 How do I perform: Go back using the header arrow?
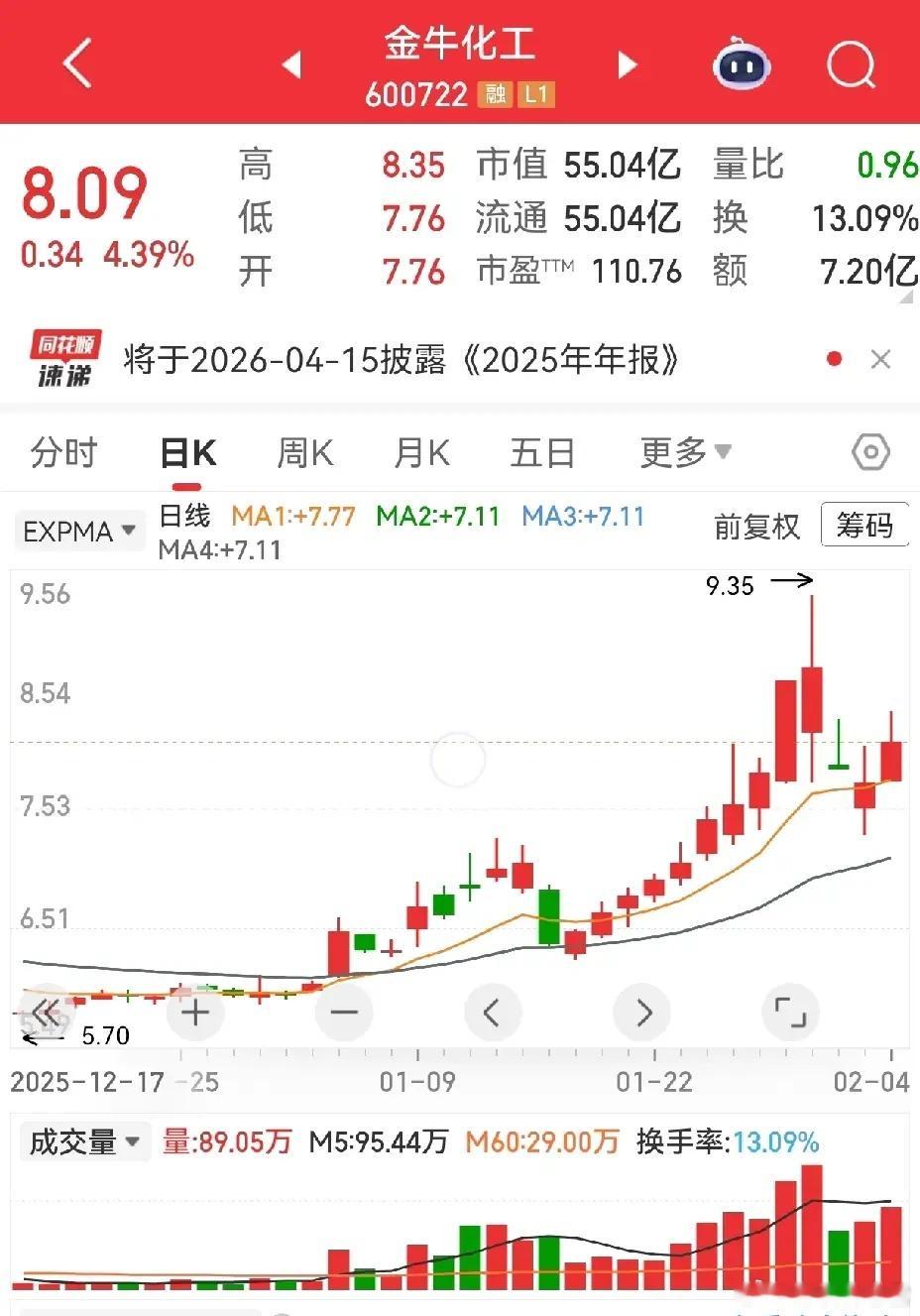click(x=77, y=64)
